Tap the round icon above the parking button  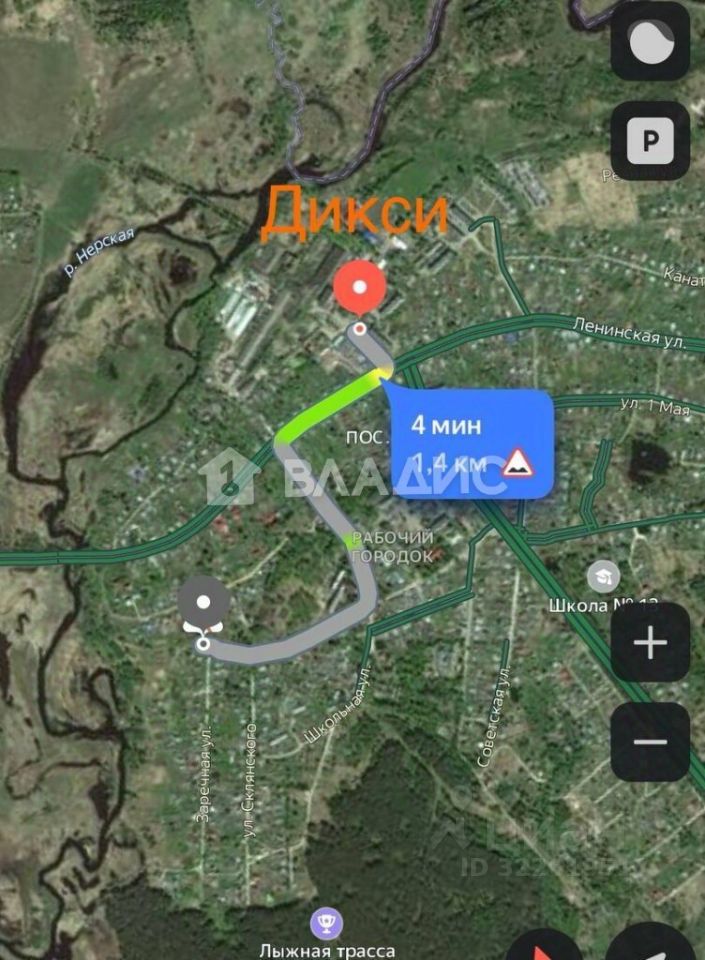[x=650, y=42]
